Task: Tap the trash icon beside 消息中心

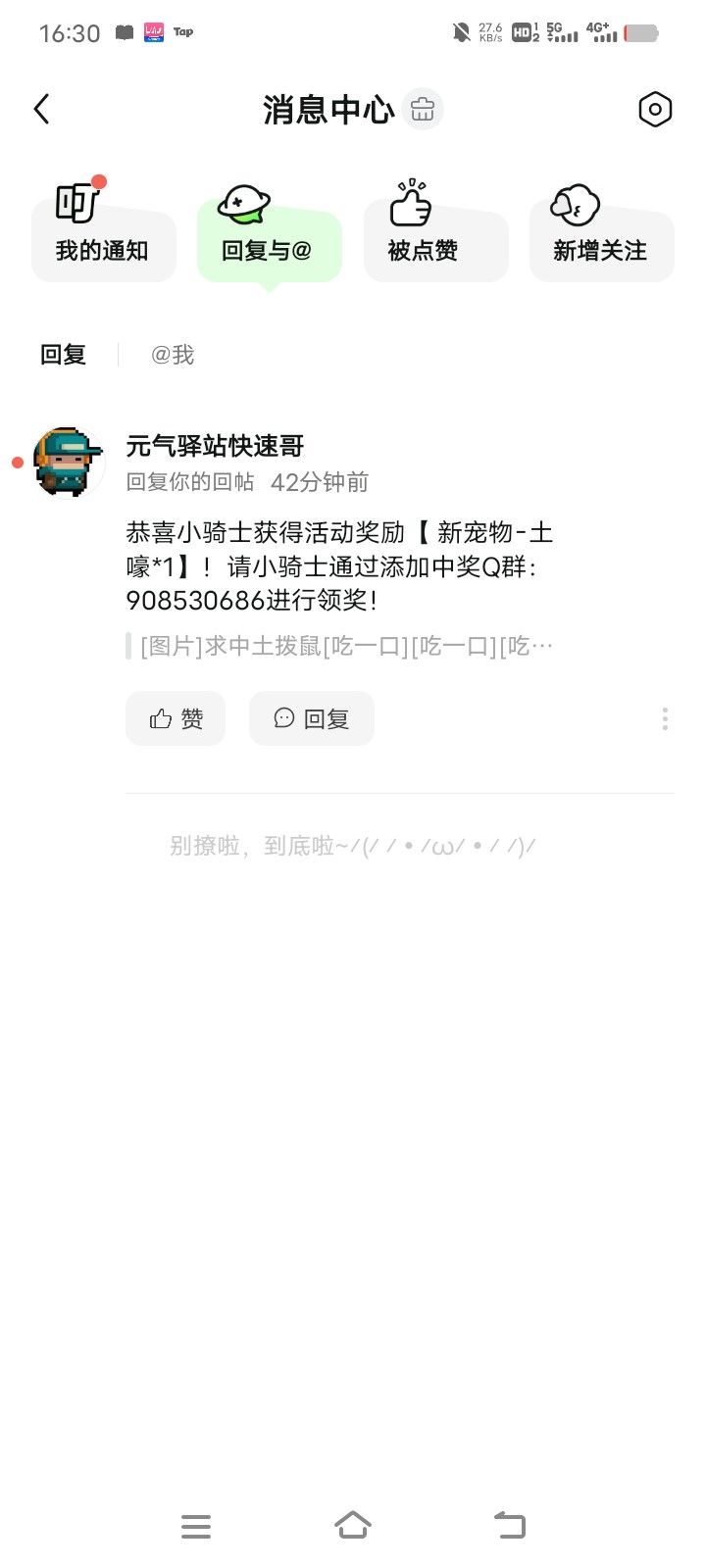Action: (x=423, y=110)
